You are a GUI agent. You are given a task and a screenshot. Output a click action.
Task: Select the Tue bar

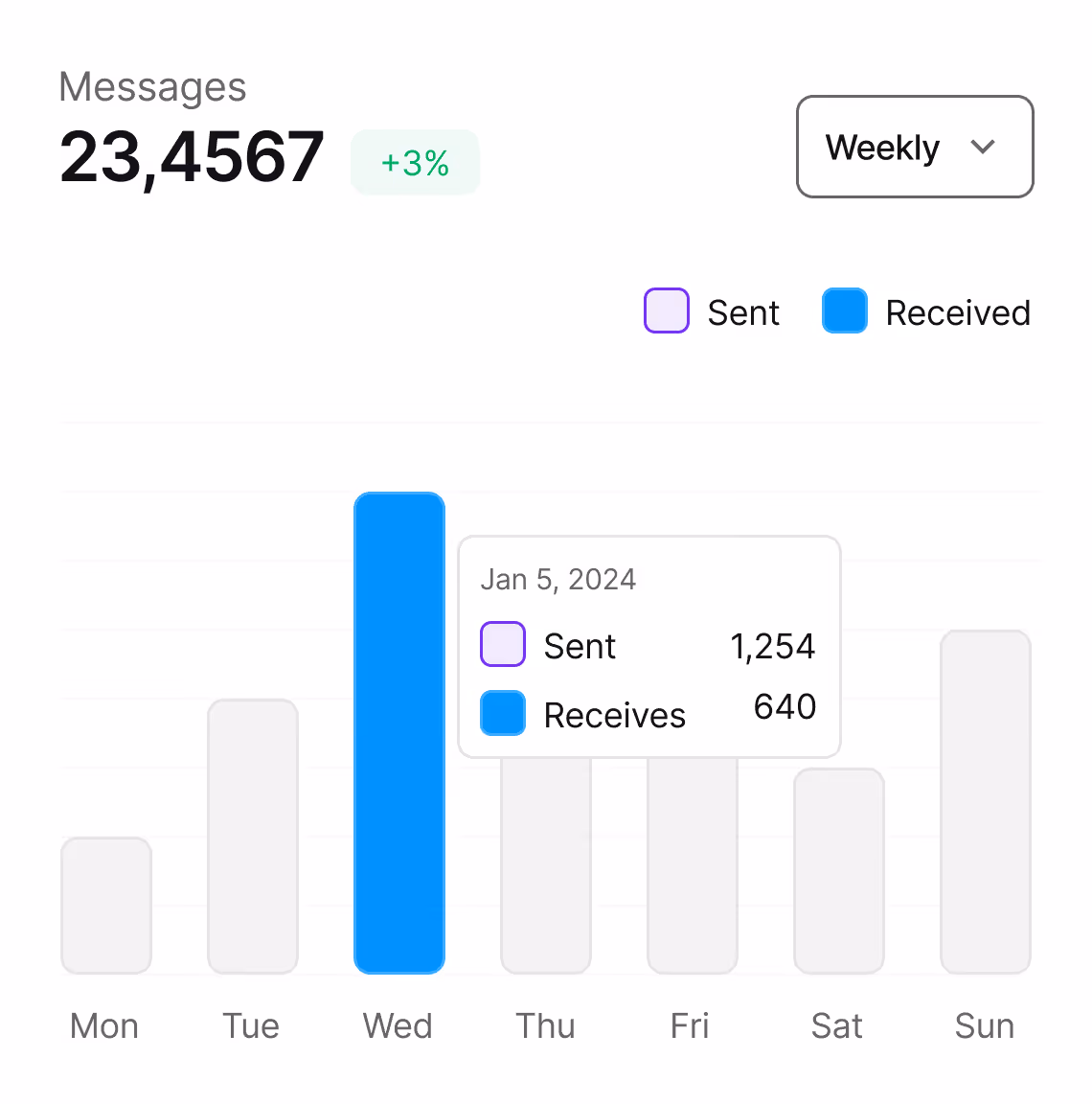click(x=253, y=837)
